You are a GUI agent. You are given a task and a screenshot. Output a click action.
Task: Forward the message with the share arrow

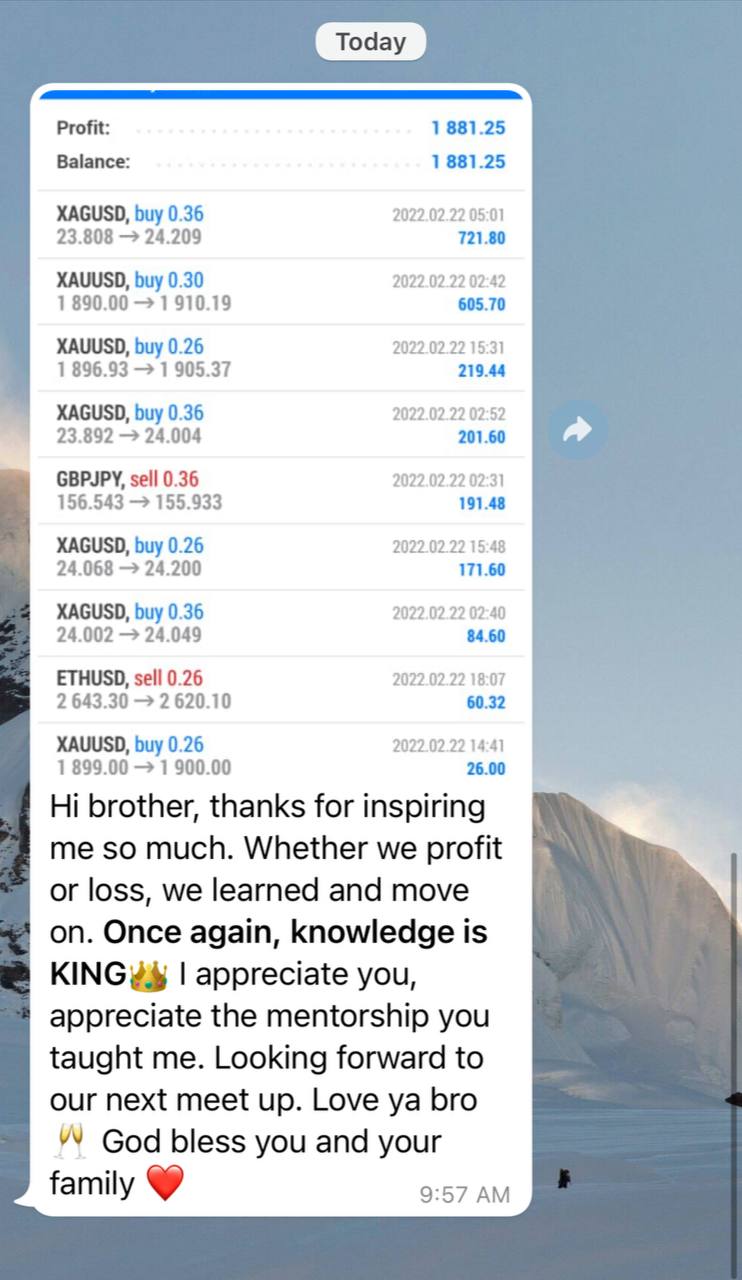578,430
